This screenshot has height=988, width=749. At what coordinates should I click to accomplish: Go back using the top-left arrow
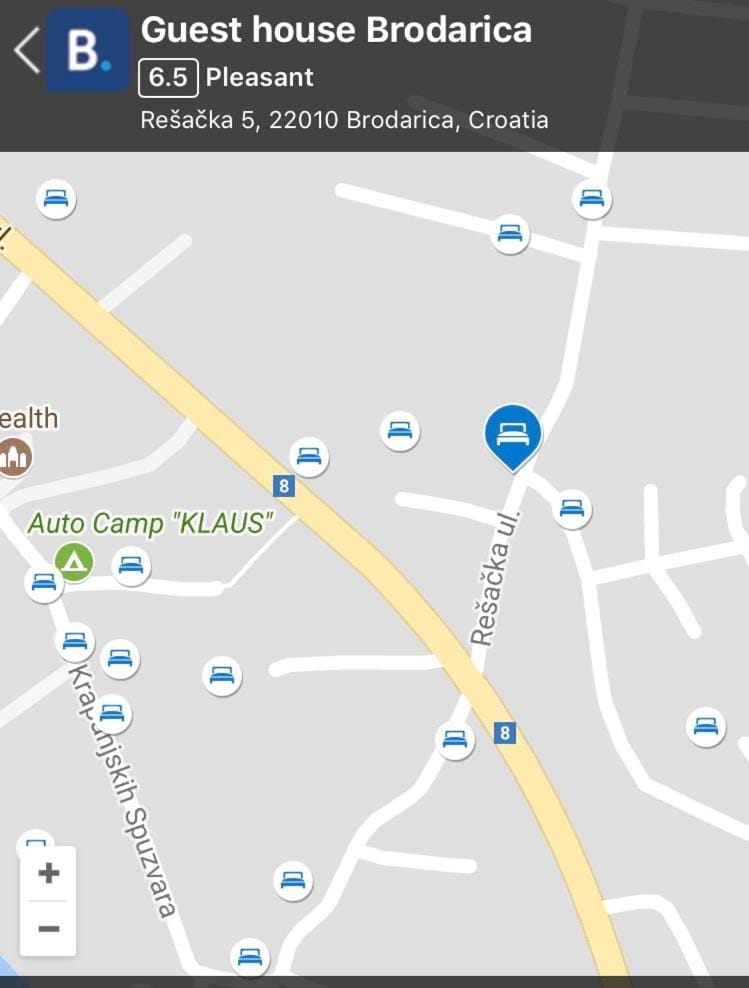pyautogui.click(x=27, y=50)
